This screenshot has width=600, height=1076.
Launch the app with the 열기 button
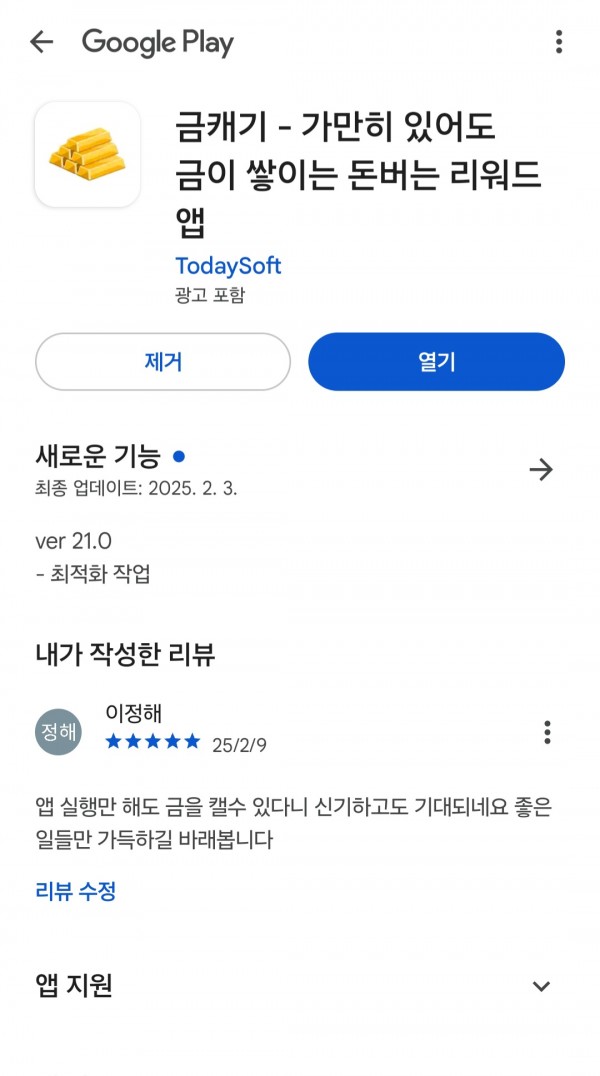(436, 362)
